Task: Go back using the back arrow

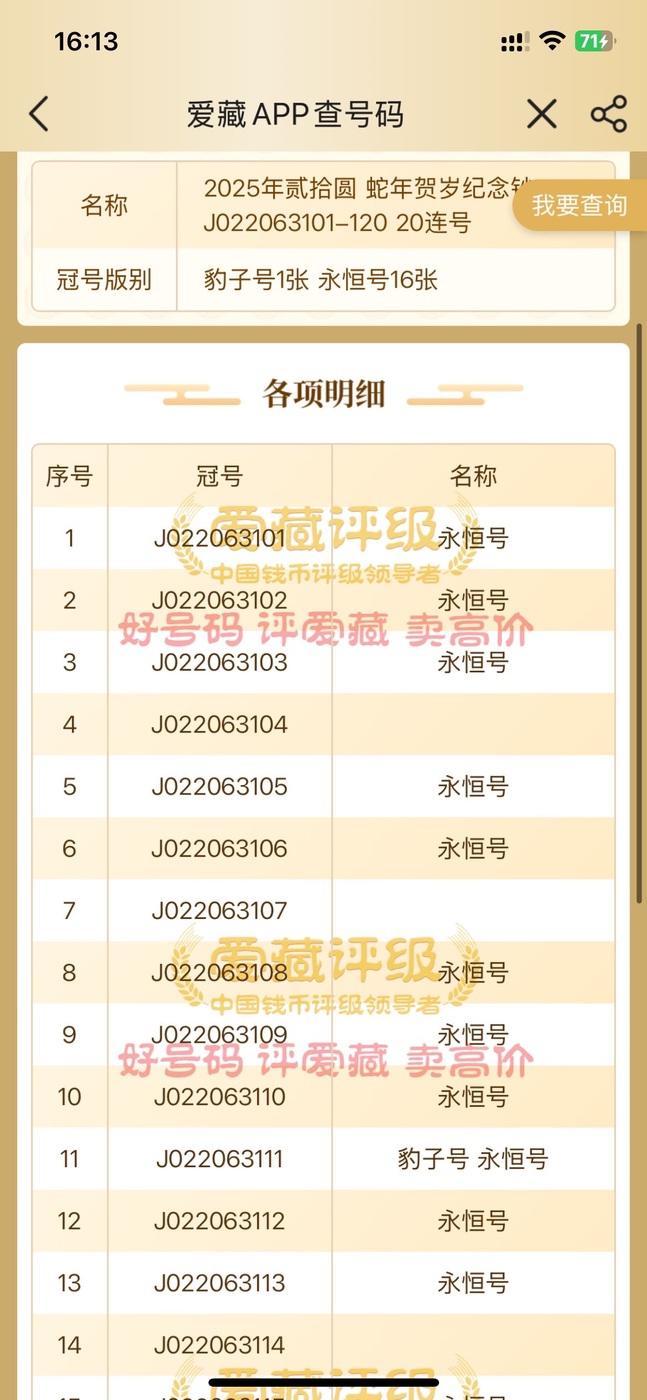Action: pyautogui.click(x=39, y=114)
